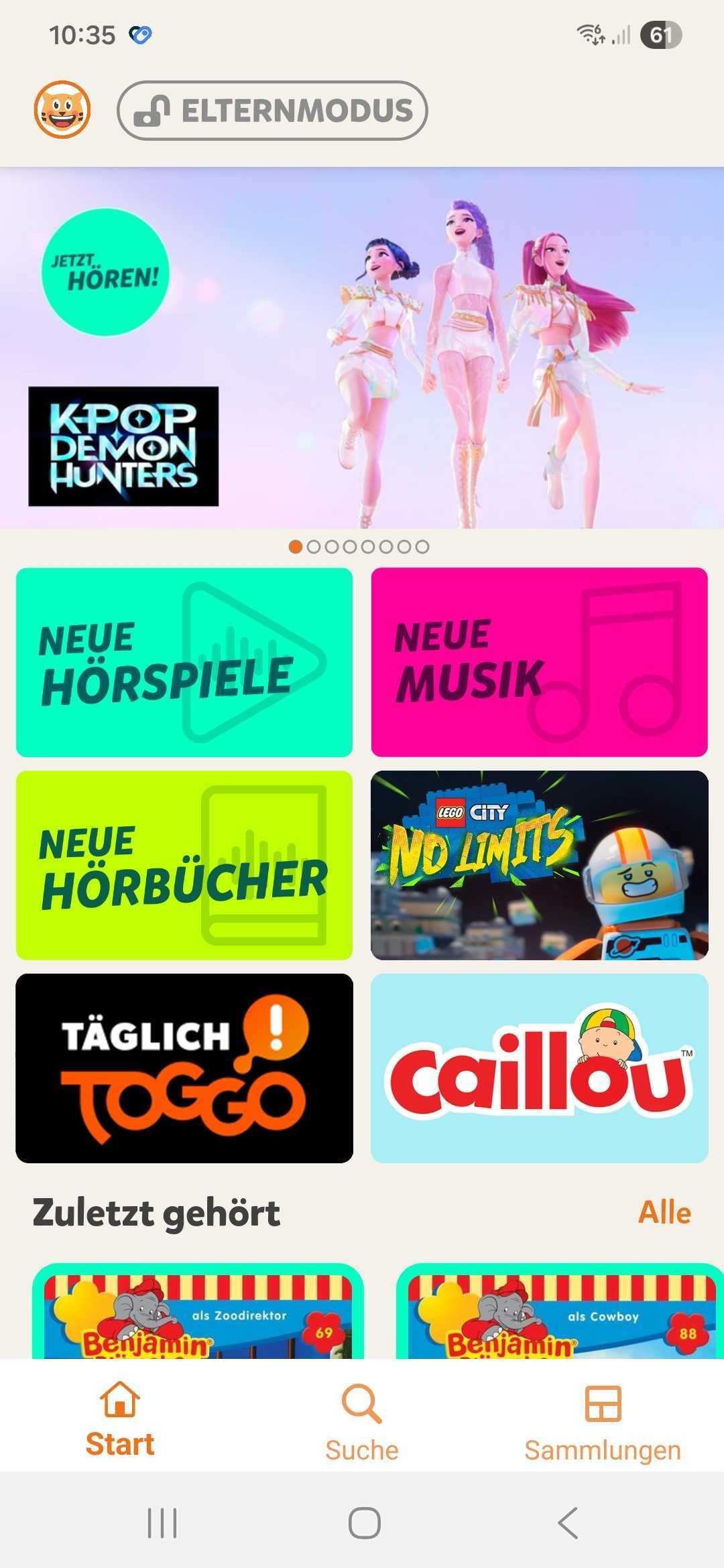The image size is (724, 1568).
Task: Open the K-Pop Demon Hunters banner
Action: [x=362, y=347]
